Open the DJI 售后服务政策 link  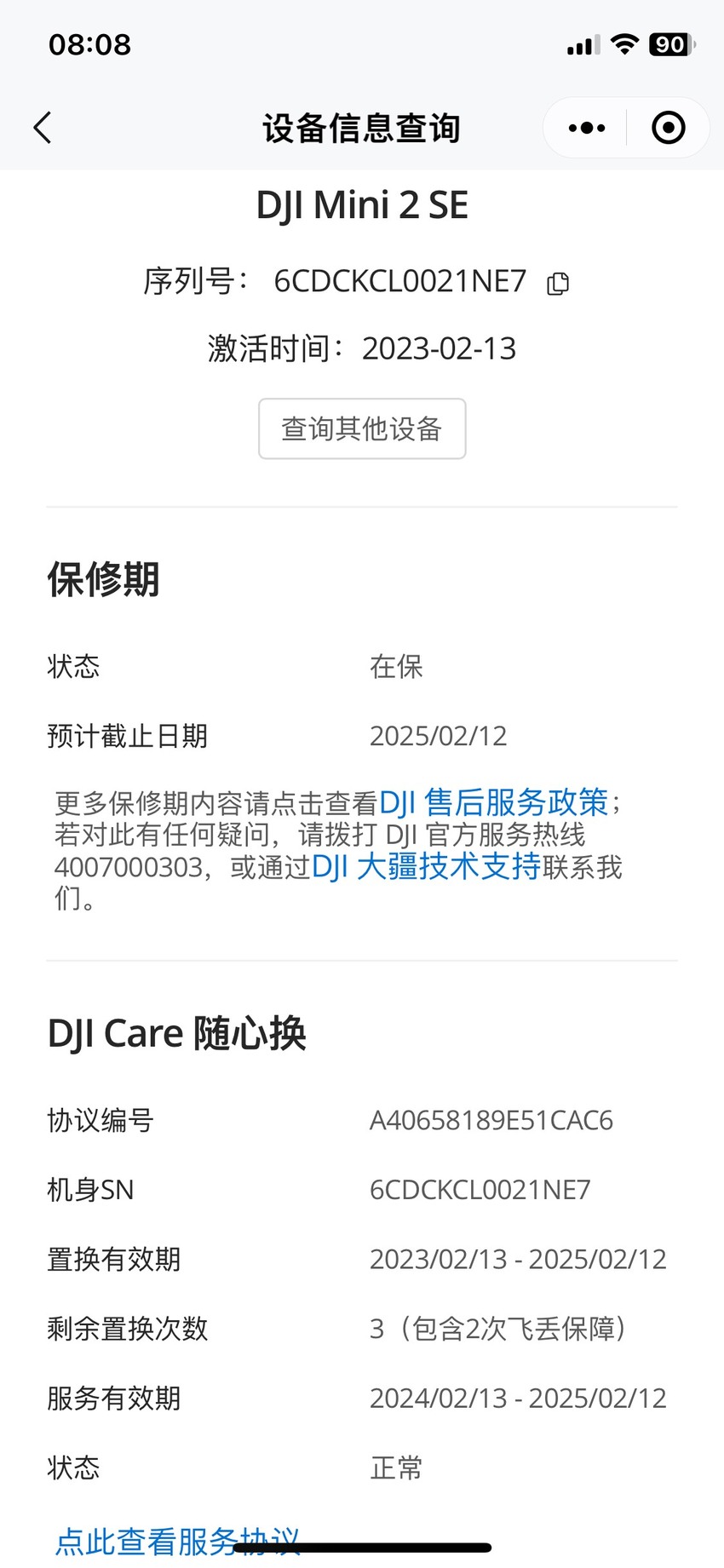[493, 802]
